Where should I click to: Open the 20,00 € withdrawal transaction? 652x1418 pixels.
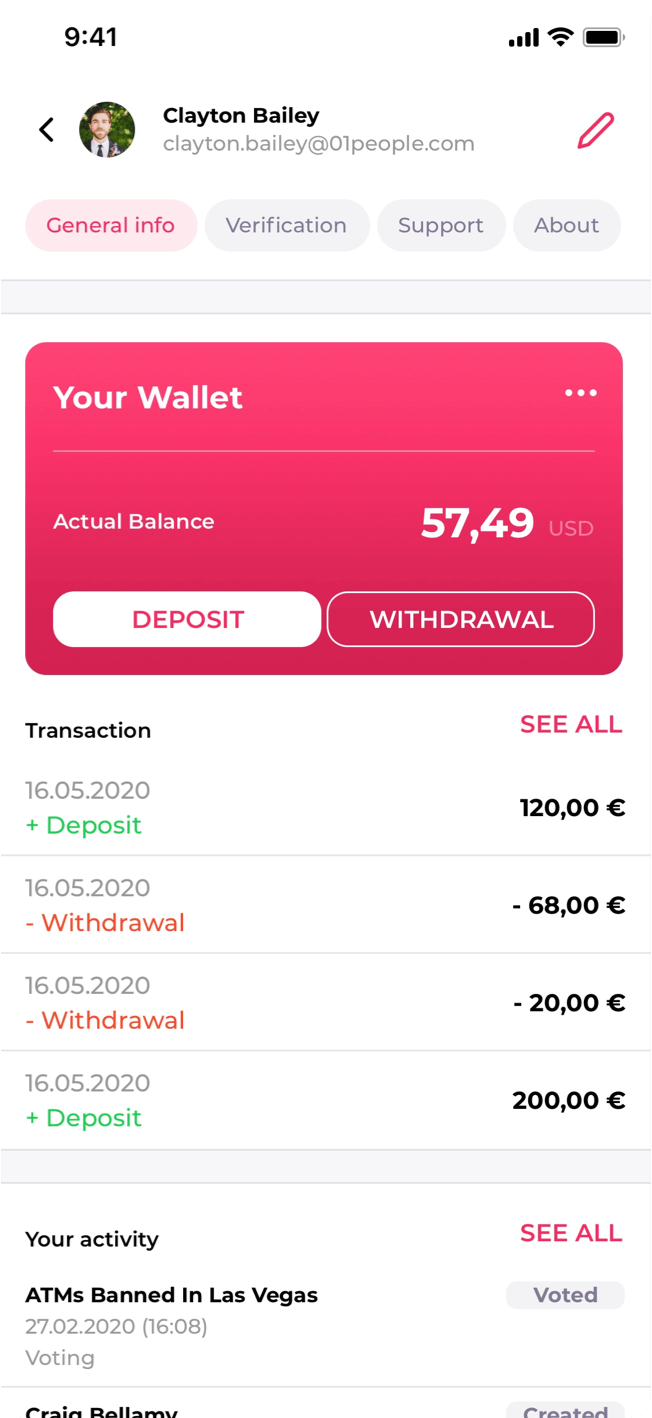(x=326, y=1002)
